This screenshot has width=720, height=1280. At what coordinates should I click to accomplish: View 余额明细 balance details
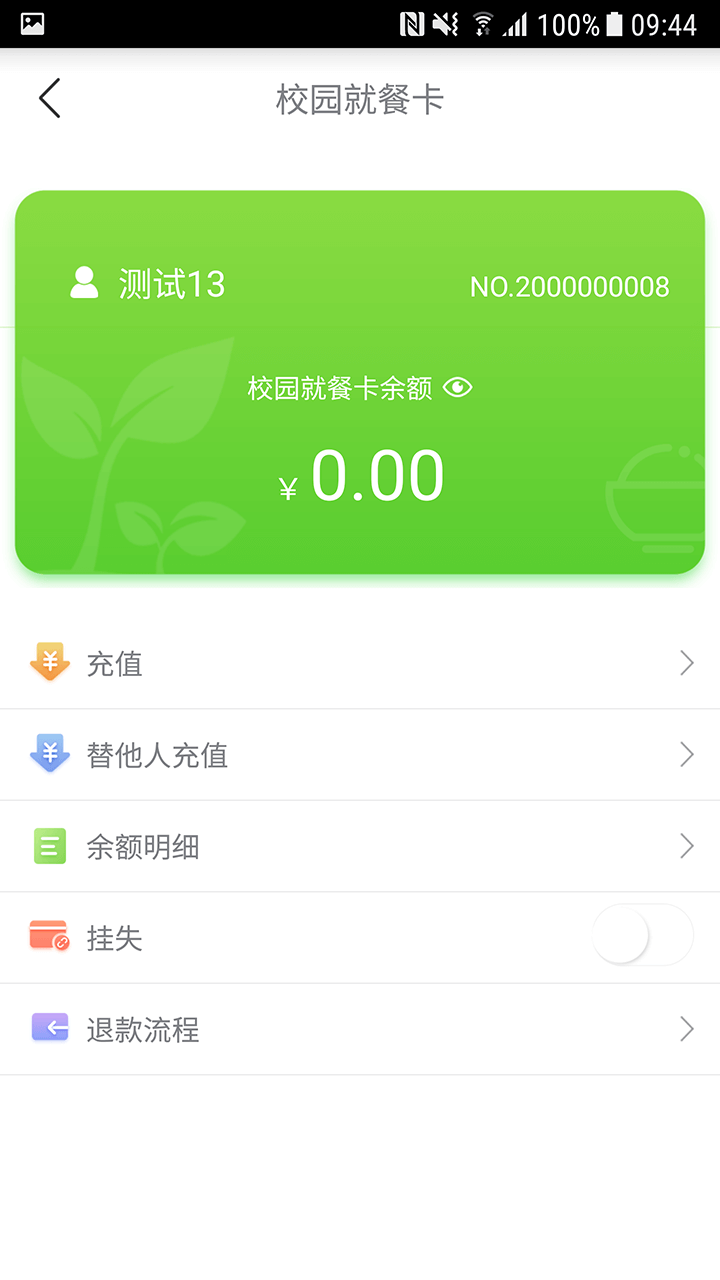click(x=360, y=847)
